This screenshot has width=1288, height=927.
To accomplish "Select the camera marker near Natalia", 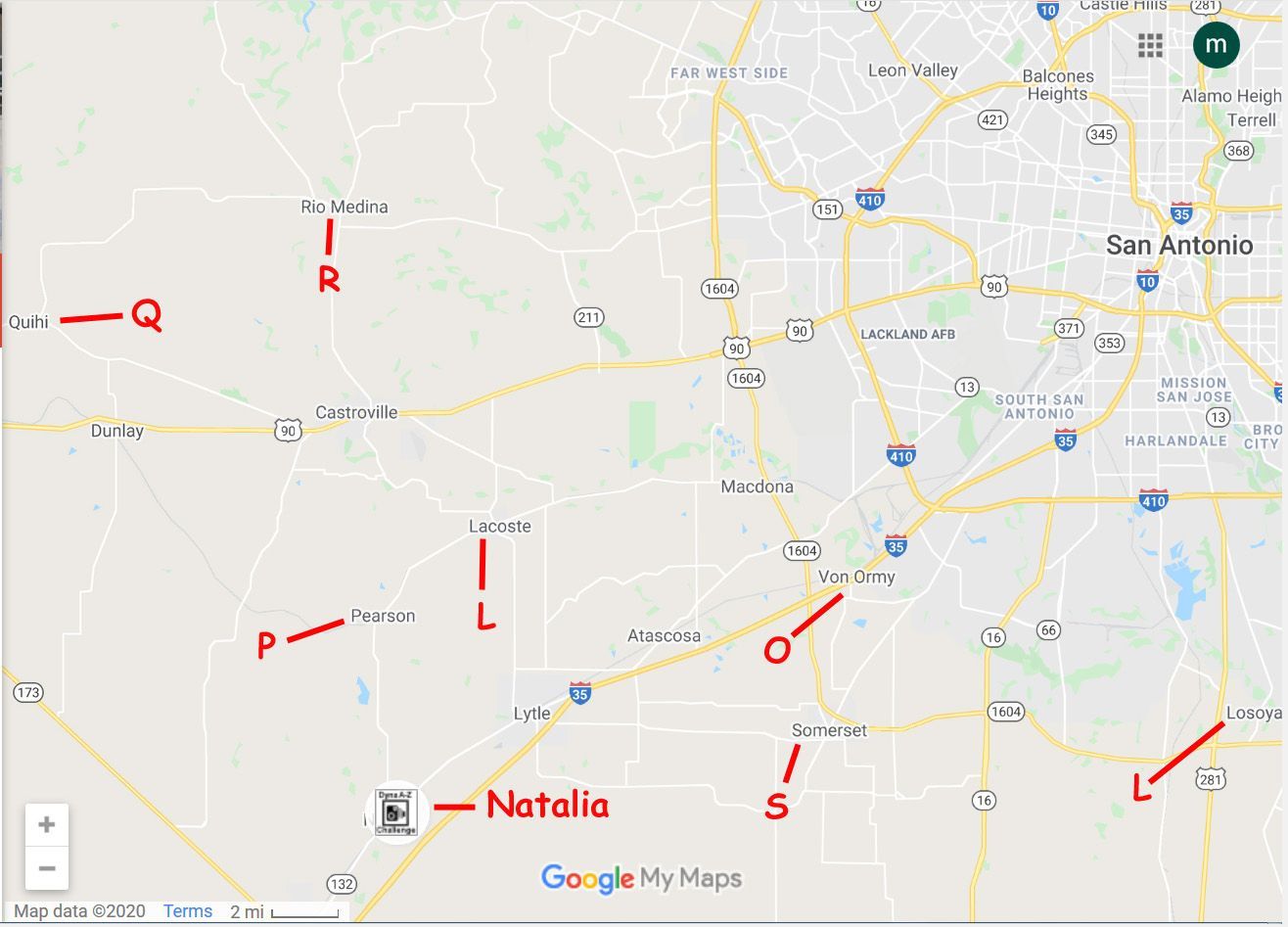I will click(x=396, y=812).
